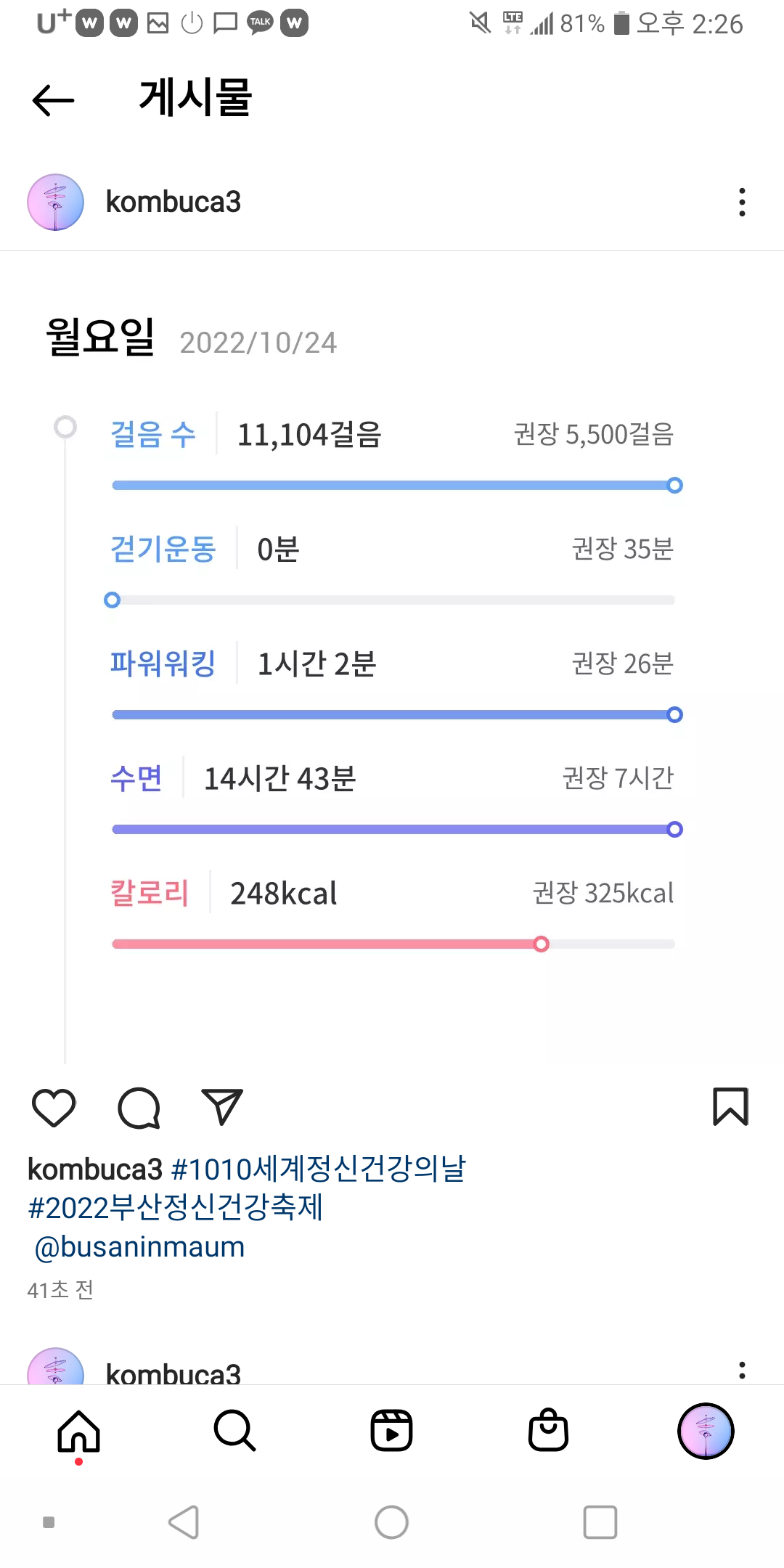
Task: Open the overflow menu for the top post
Action: (741, 203)
